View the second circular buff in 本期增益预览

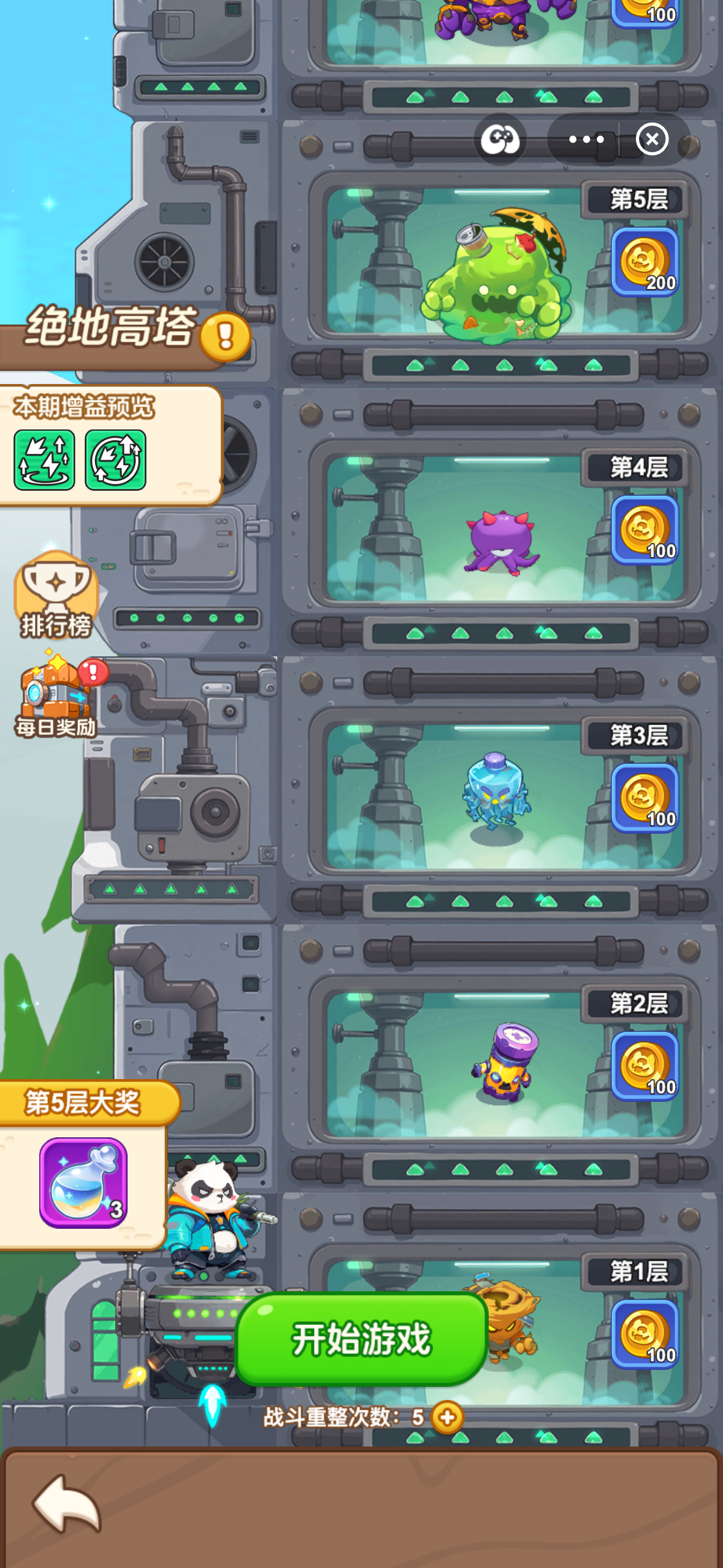tap(115, 459)
